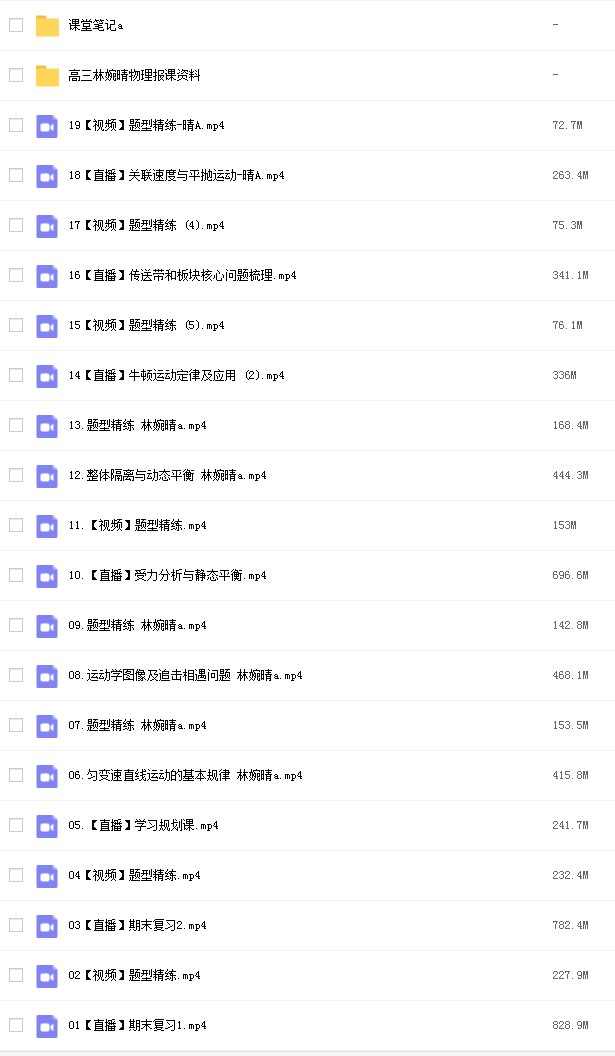The height and width of the screenshot is (1056, 615).
Task: Tick the checkbox for 17【视频】题型精练 (4).mp4
Action: 16,225
